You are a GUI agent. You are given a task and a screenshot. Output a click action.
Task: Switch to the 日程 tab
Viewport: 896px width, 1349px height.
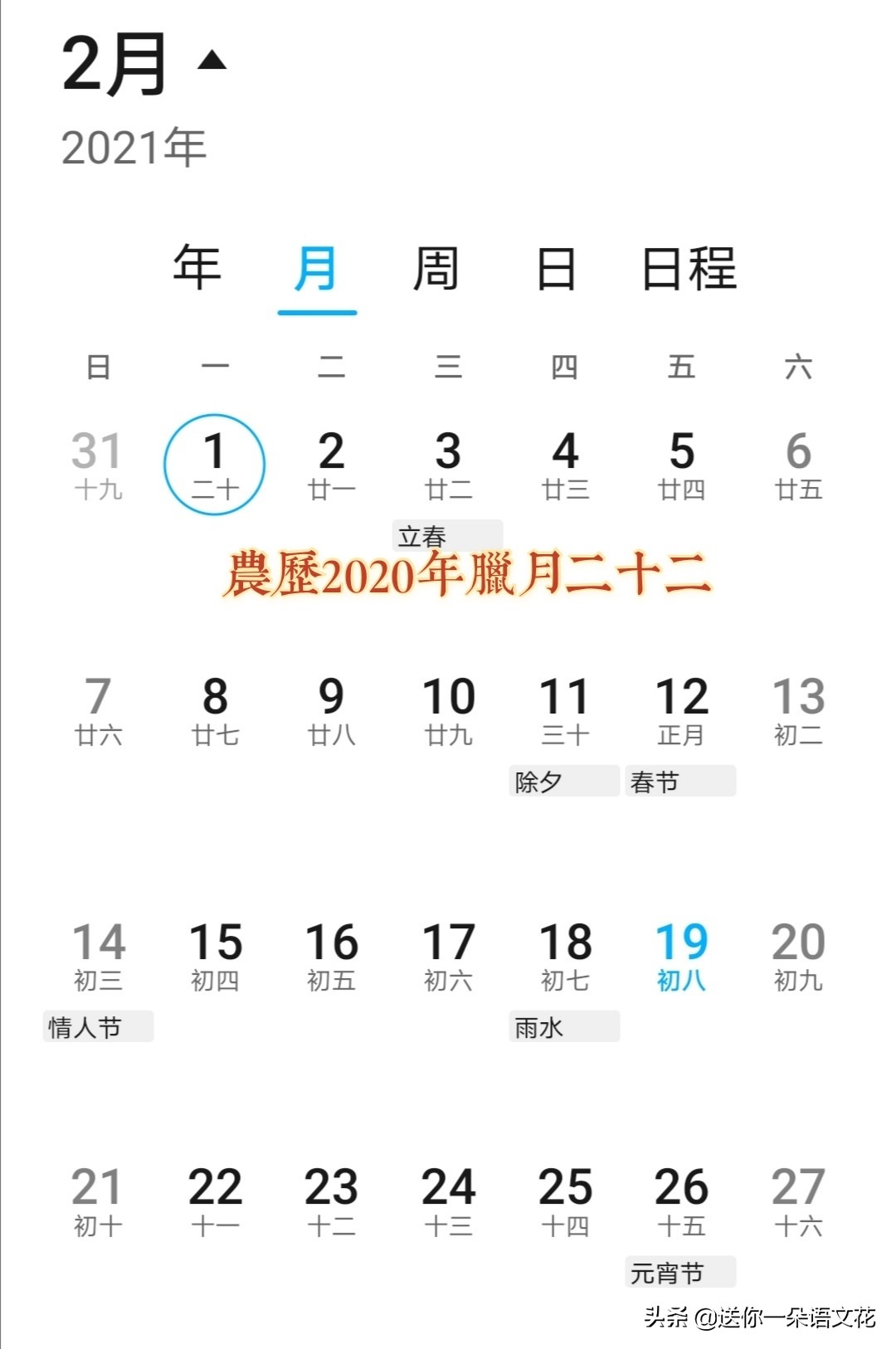point(689,269)
